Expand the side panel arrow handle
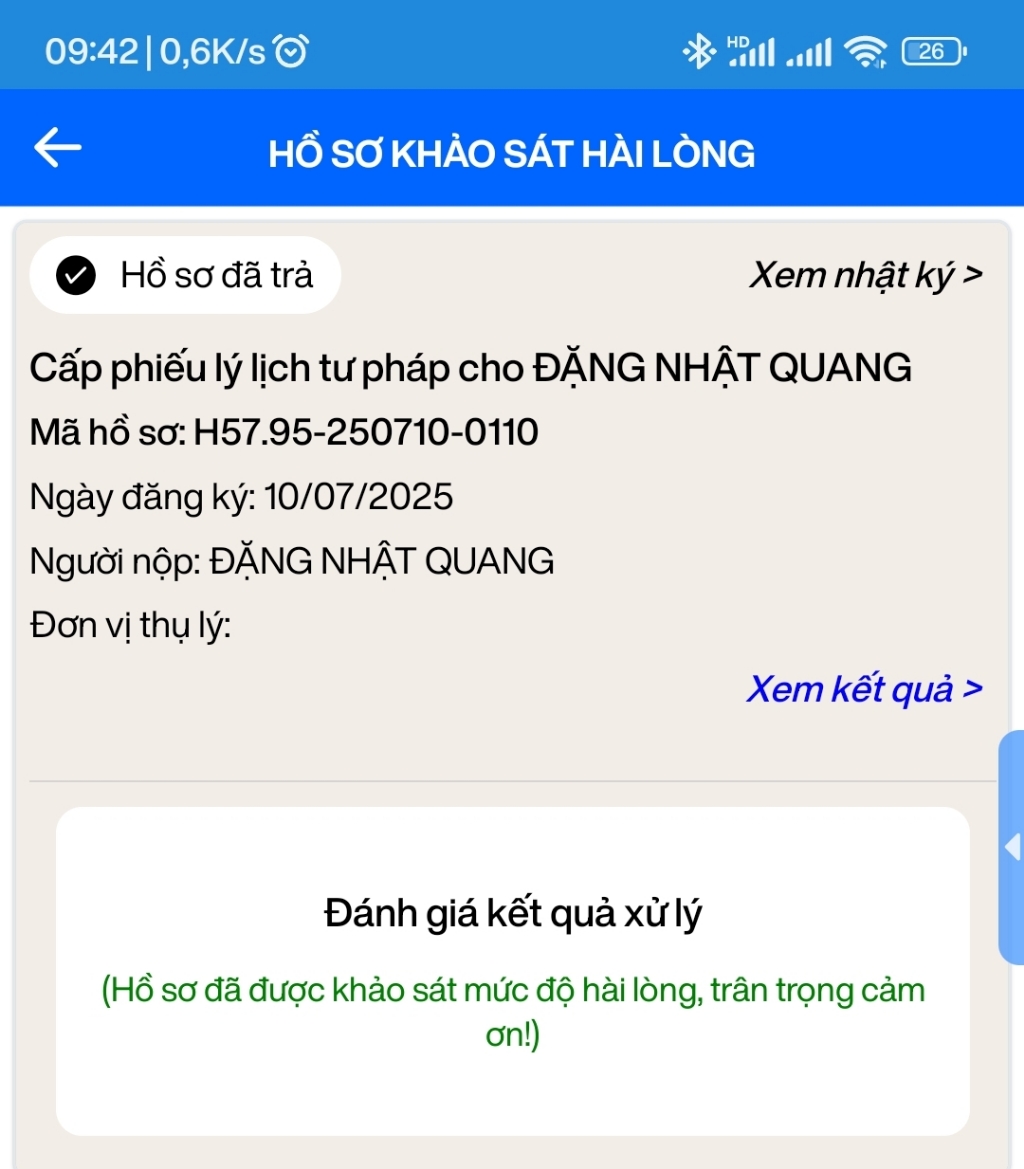 point(1011,848)
